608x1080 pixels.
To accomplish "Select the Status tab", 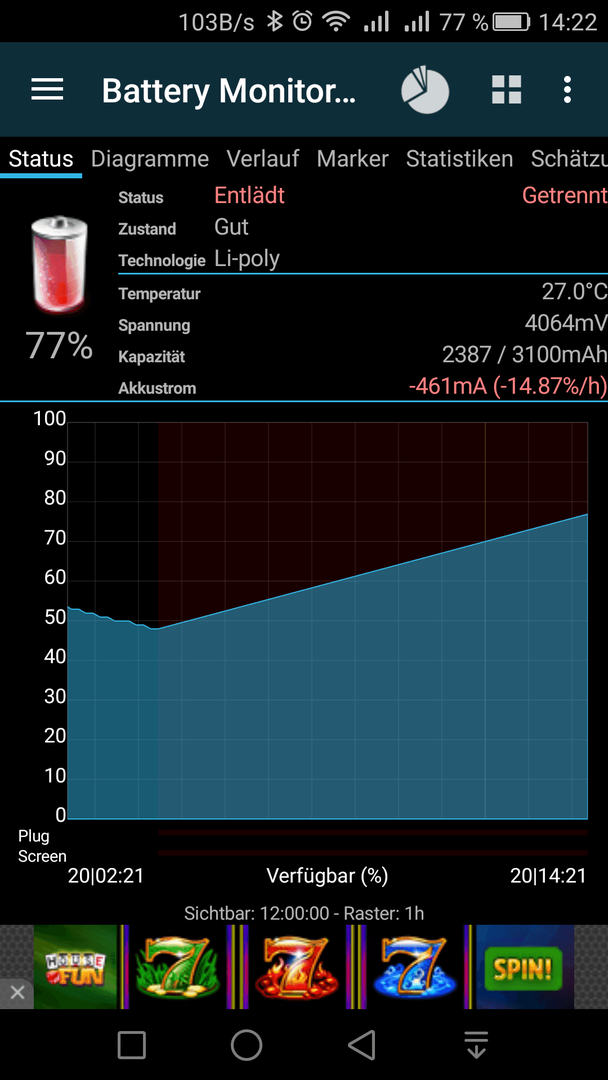I will 41,159.
